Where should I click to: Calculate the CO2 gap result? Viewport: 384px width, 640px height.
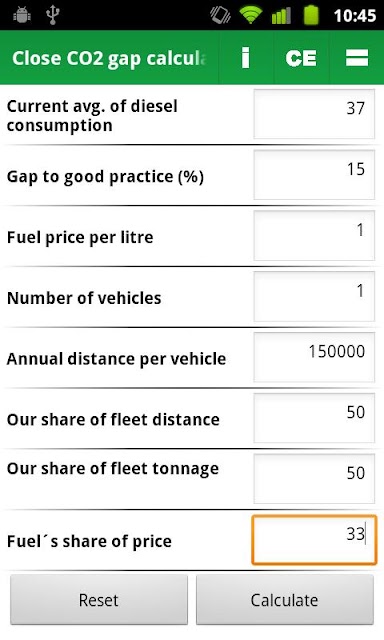[284, 600]
